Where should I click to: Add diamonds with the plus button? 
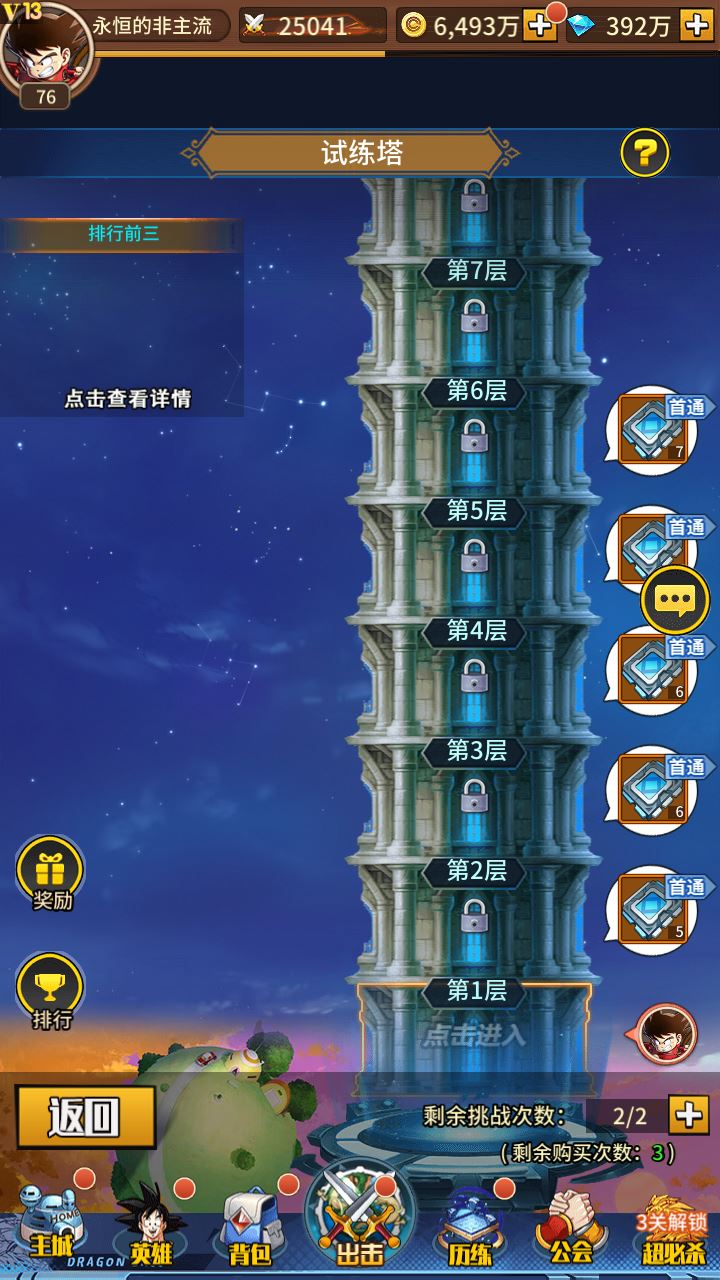[x=696, y=26]
